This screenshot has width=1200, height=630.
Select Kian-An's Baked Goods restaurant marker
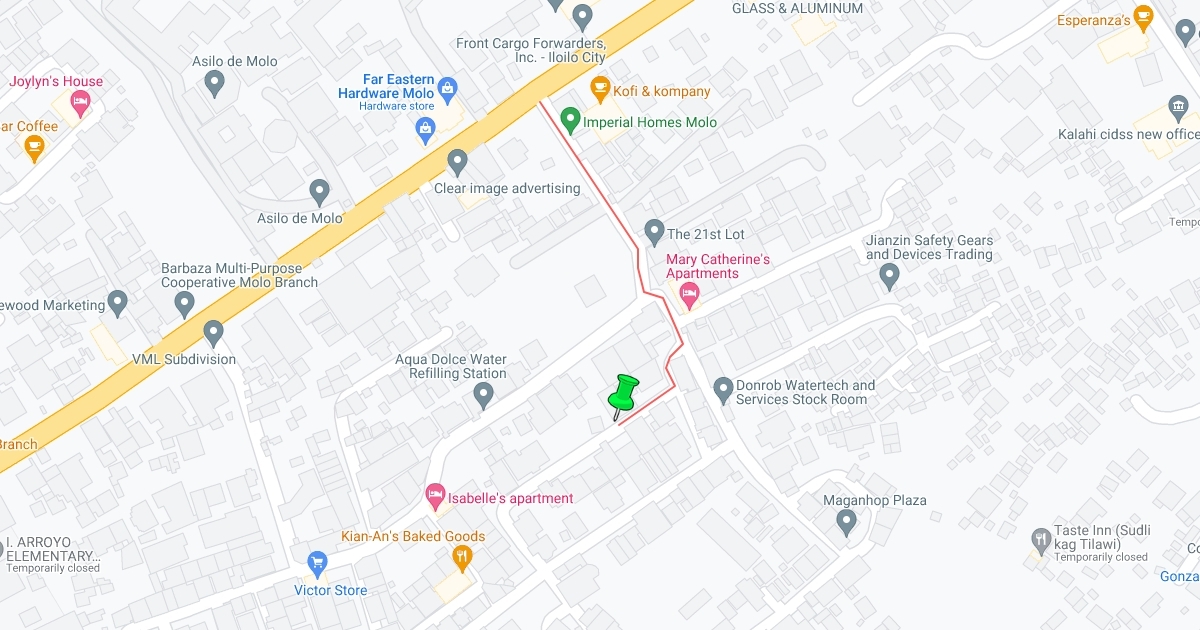[x=462, y=557]
